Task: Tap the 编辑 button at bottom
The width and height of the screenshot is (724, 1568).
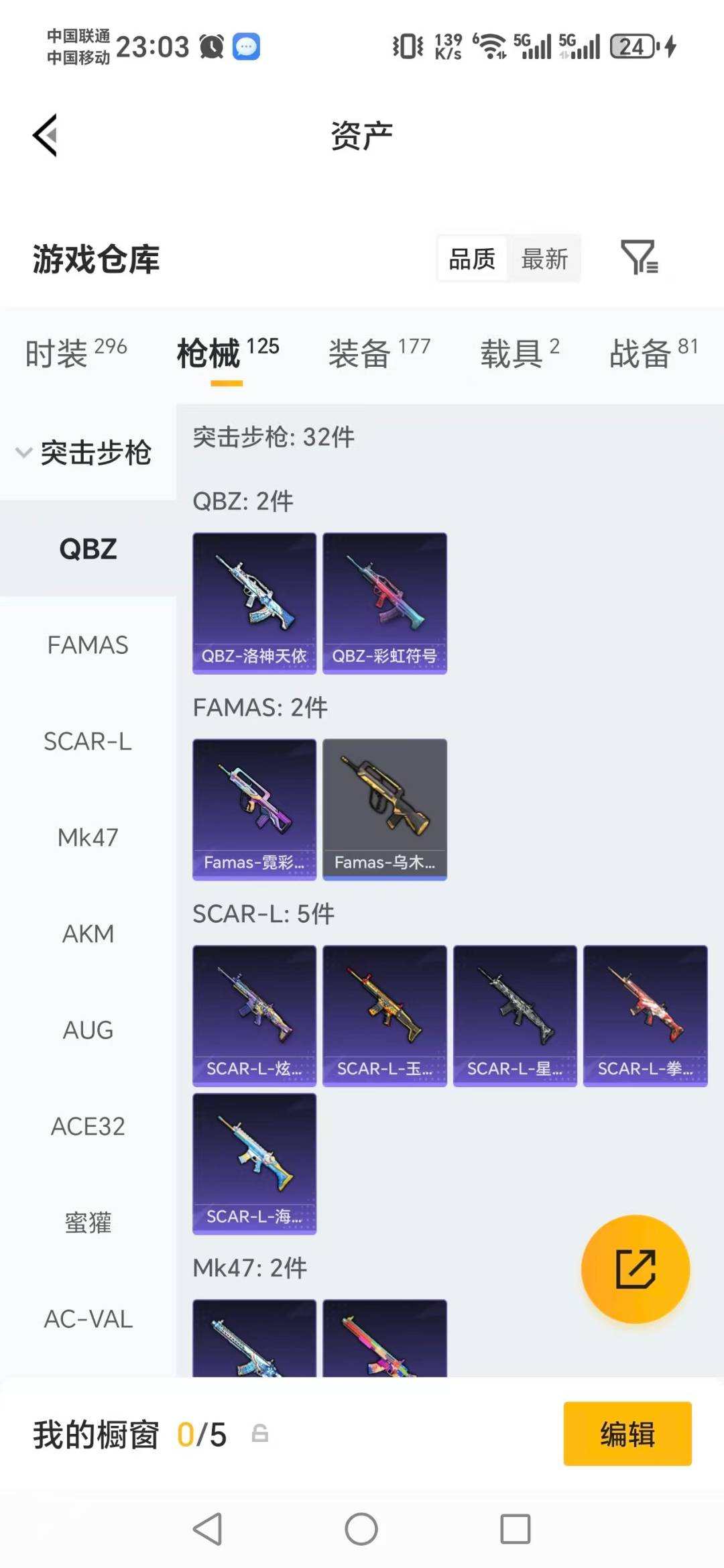Action: pyautogui.click(x=627, y=1434)
